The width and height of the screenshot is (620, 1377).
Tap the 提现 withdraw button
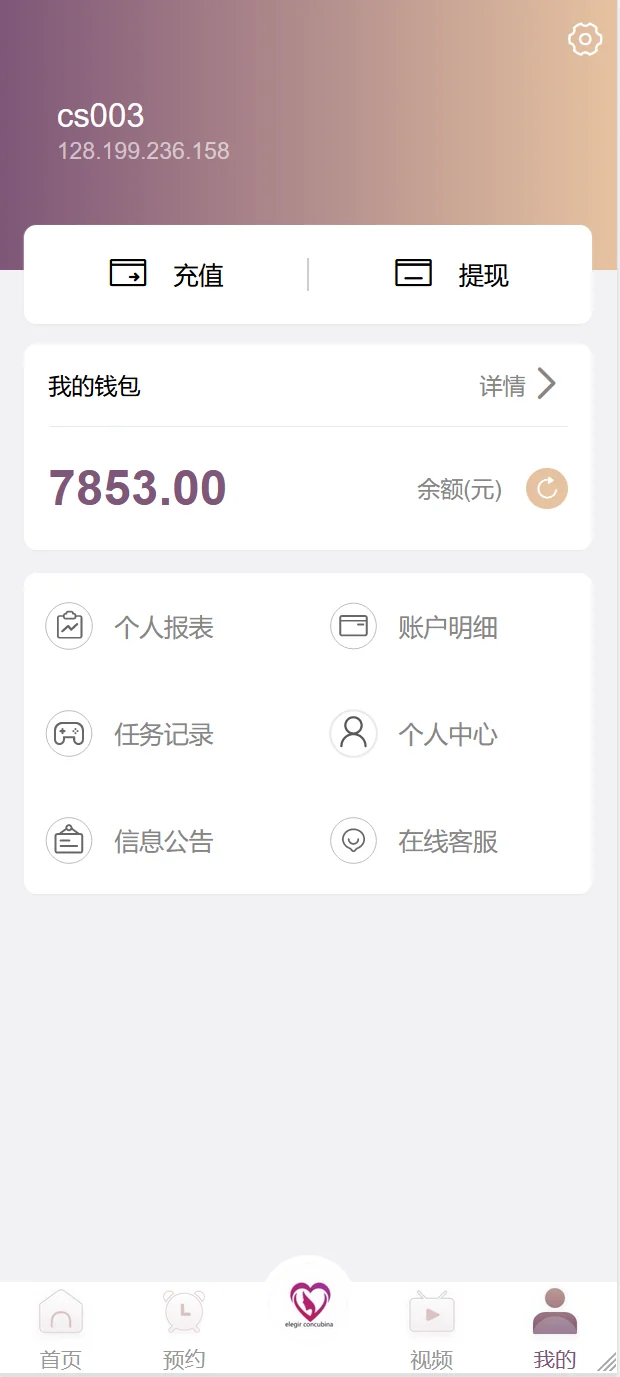pyautogui.click(x=452, y=274)
